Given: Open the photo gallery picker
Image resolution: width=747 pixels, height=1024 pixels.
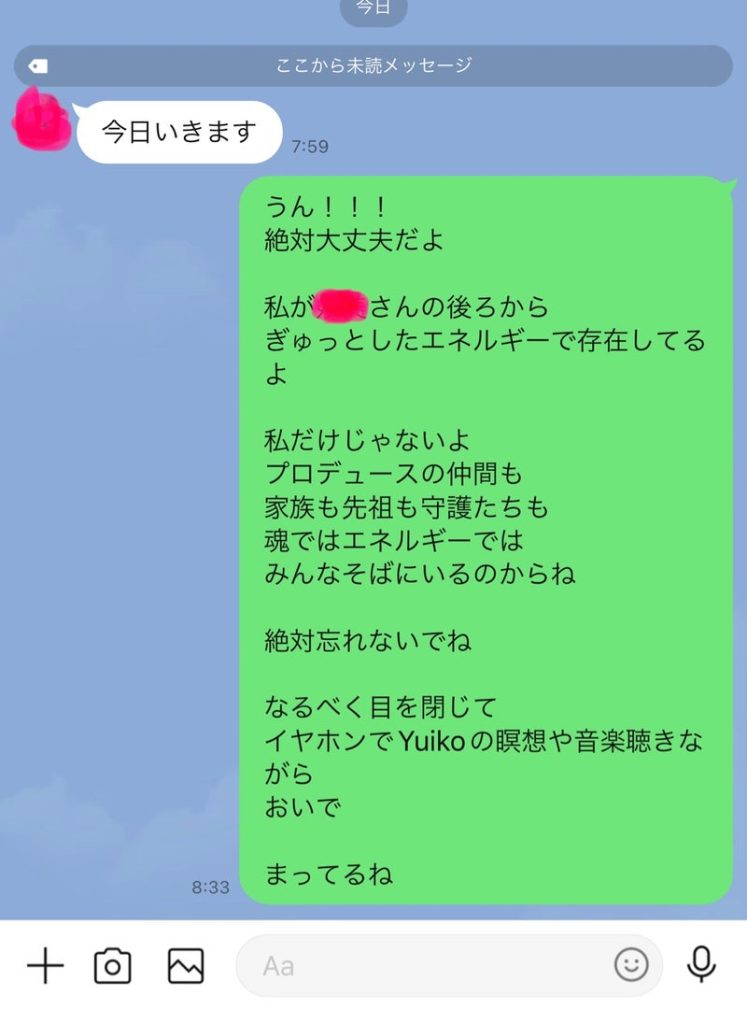Looking at the screenshot, I should click(x=186, y=965).
